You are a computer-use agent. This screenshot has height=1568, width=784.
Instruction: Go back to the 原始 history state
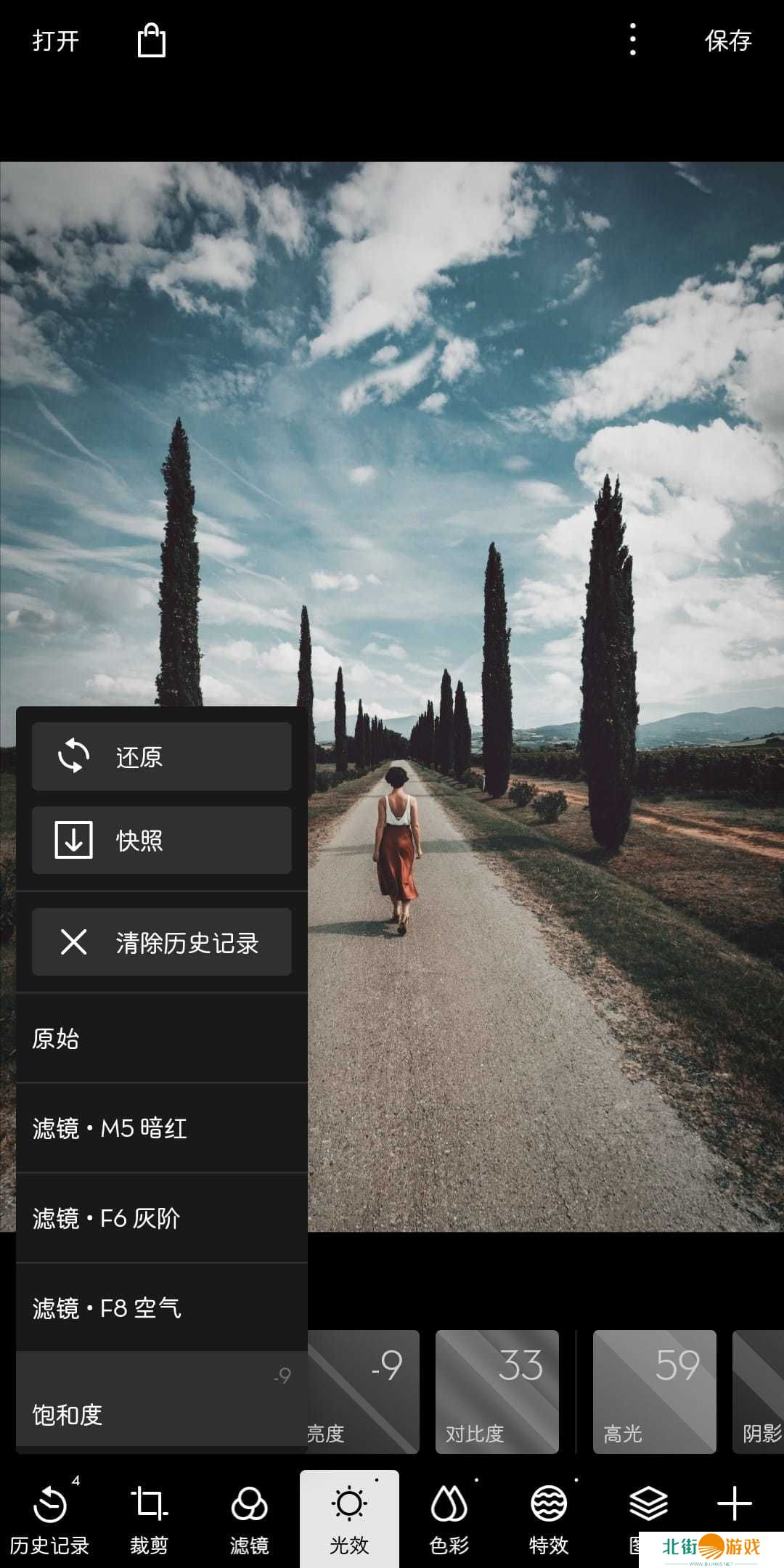(x=161, y=1038)
